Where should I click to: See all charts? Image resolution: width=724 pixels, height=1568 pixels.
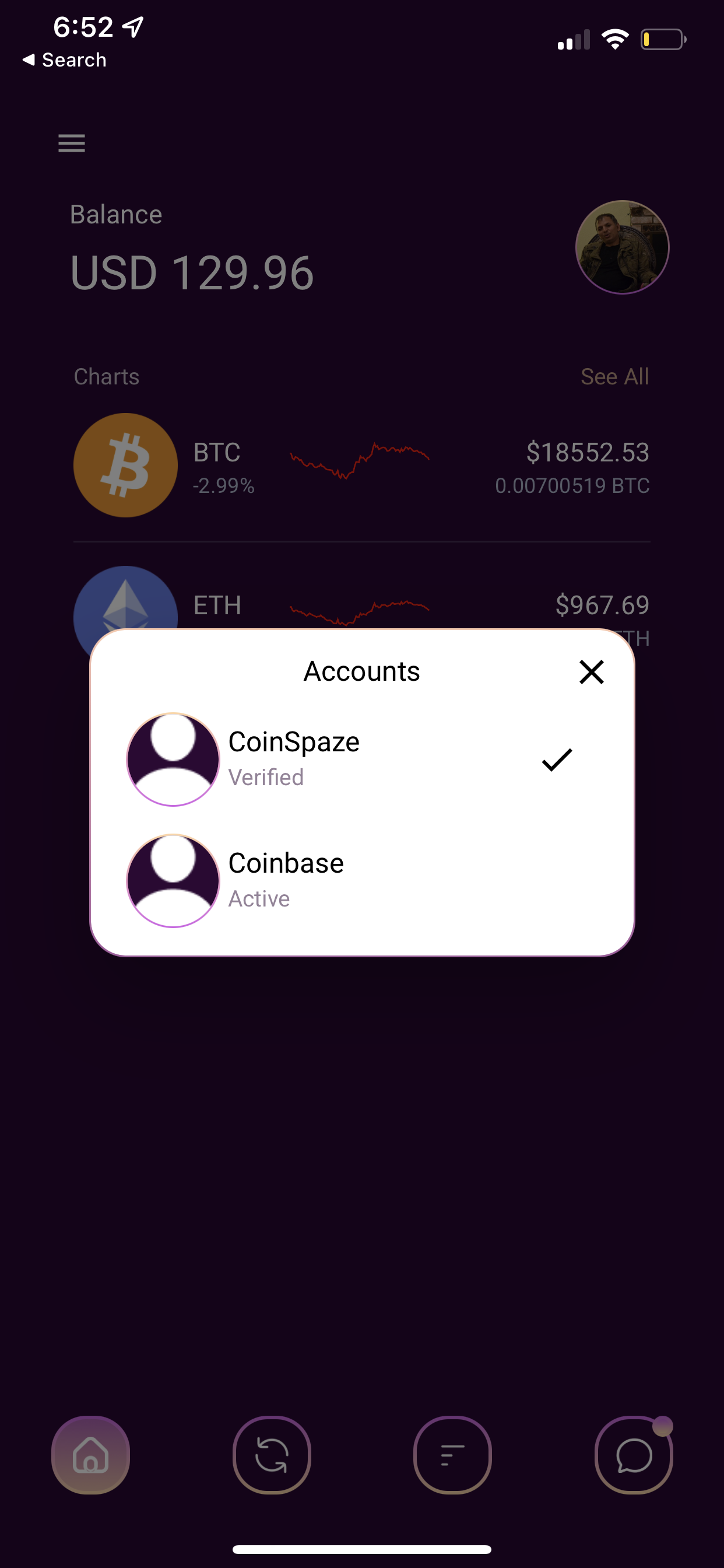click(614, 377)
